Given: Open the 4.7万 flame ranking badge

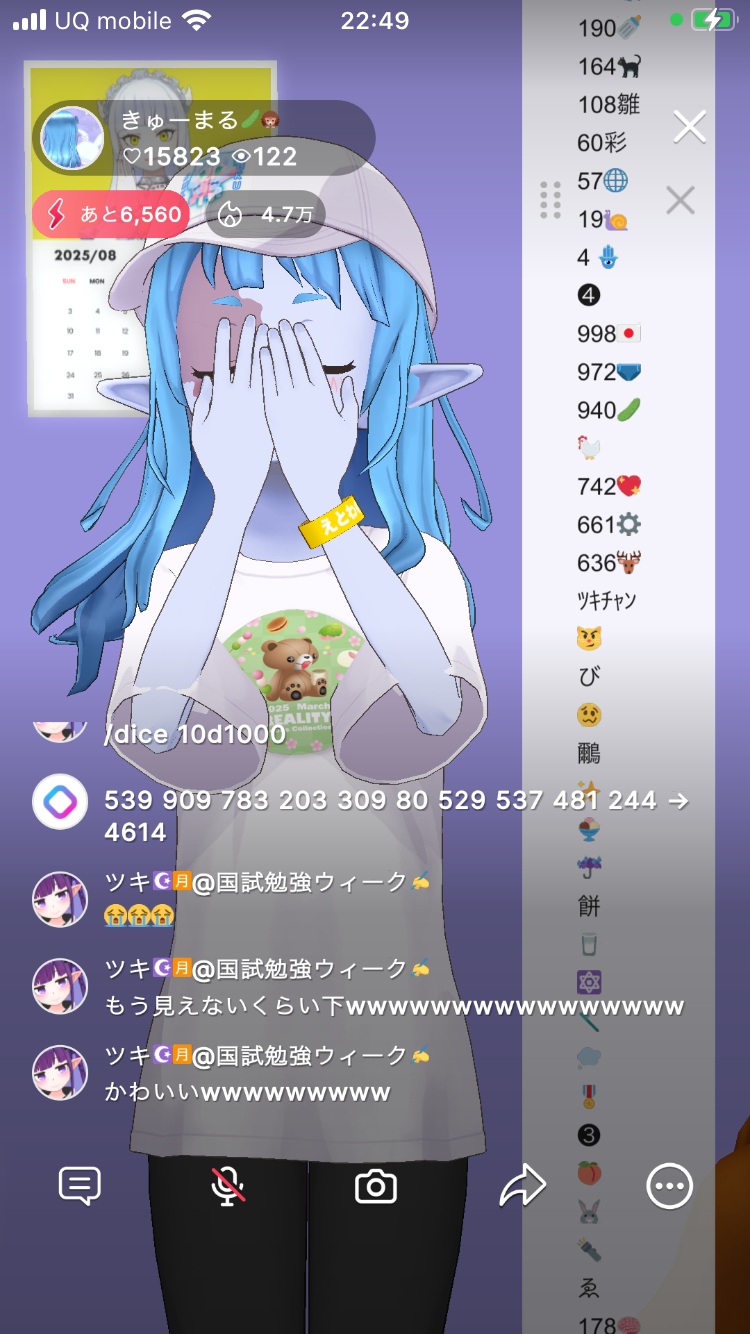Looking at the screenshot, I should pos(265,214).
